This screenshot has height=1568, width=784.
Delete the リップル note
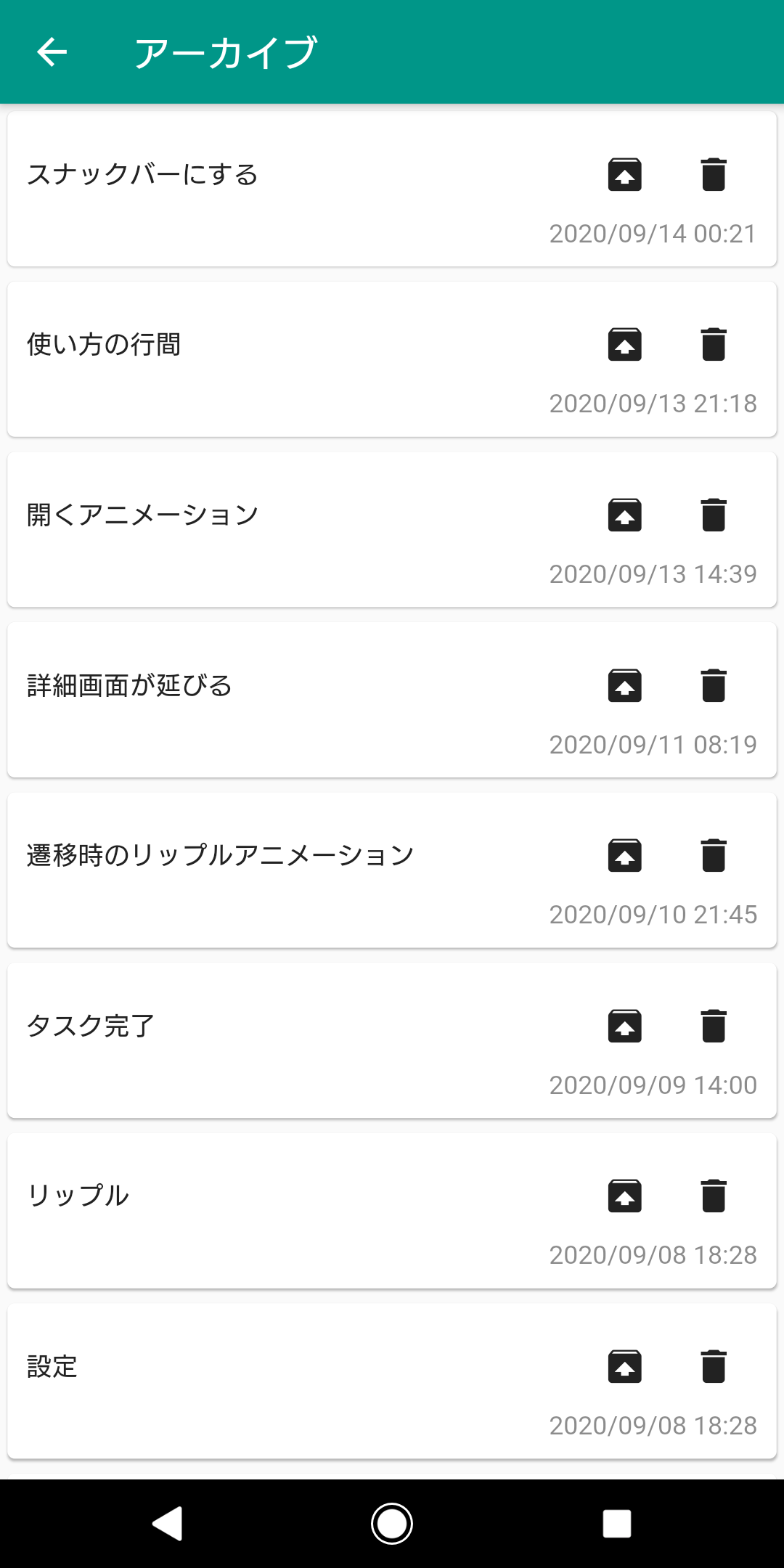click(714, 1195)
